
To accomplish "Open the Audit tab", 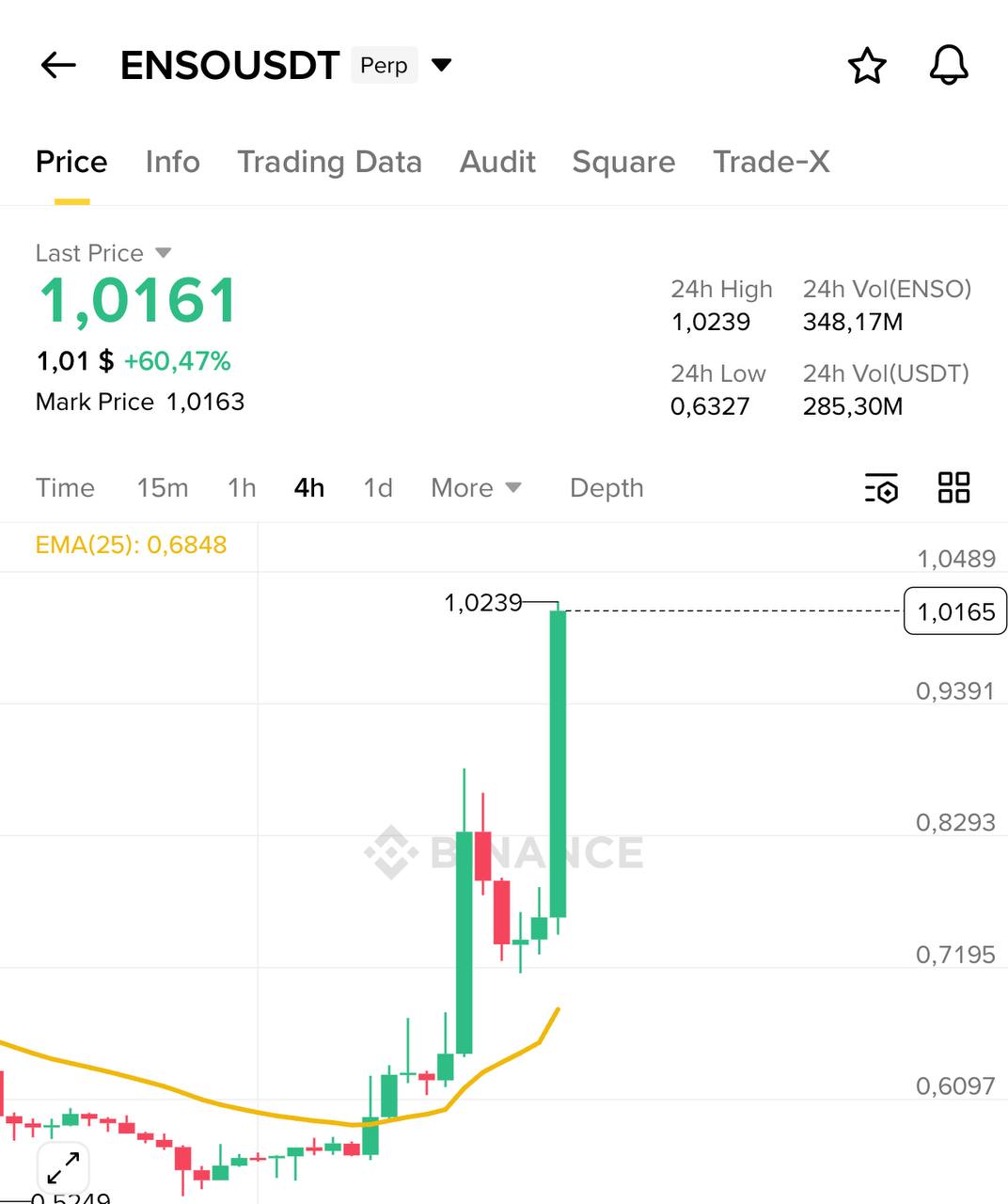I will [x=496, y=162].
